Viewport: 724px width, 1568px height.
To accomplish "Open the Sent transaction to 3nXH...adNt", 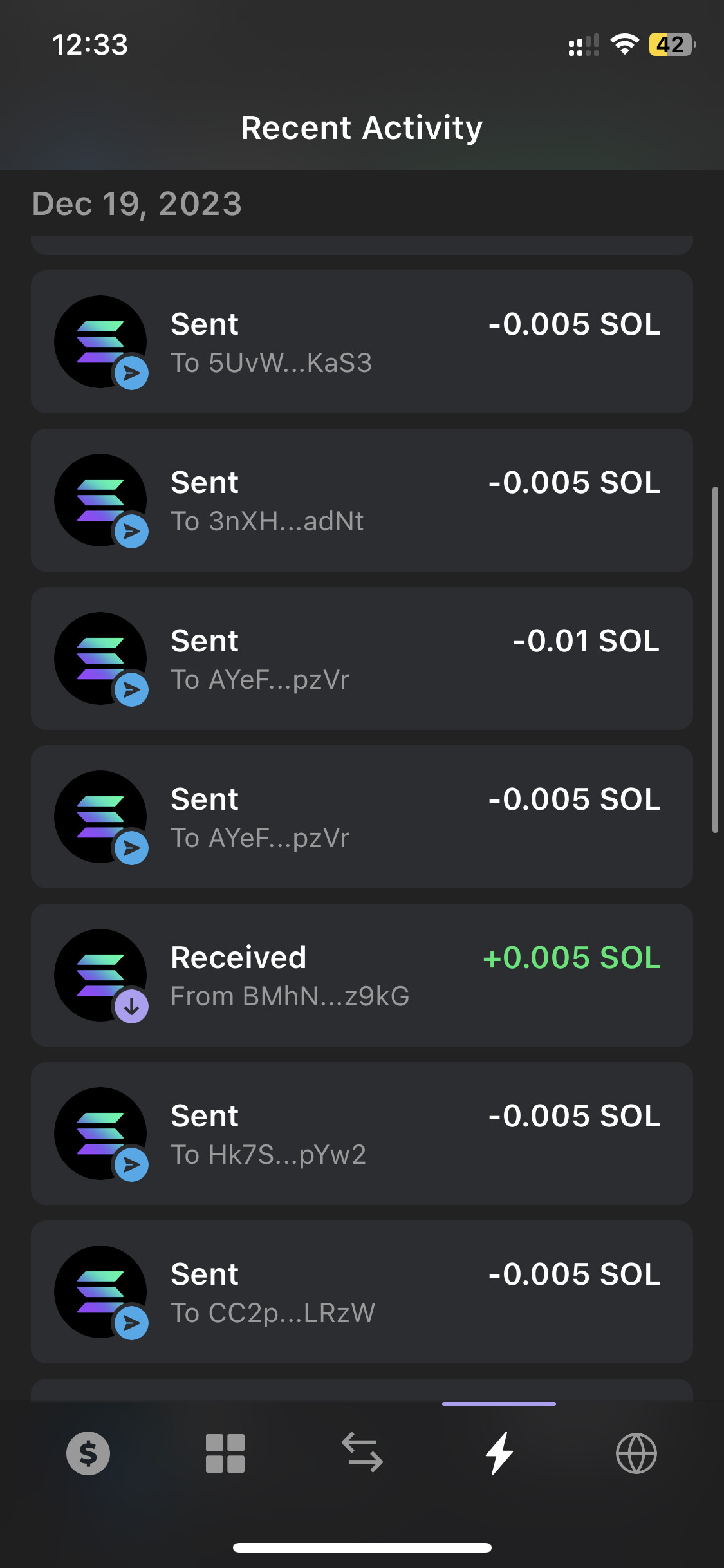I will coord(362,500).
